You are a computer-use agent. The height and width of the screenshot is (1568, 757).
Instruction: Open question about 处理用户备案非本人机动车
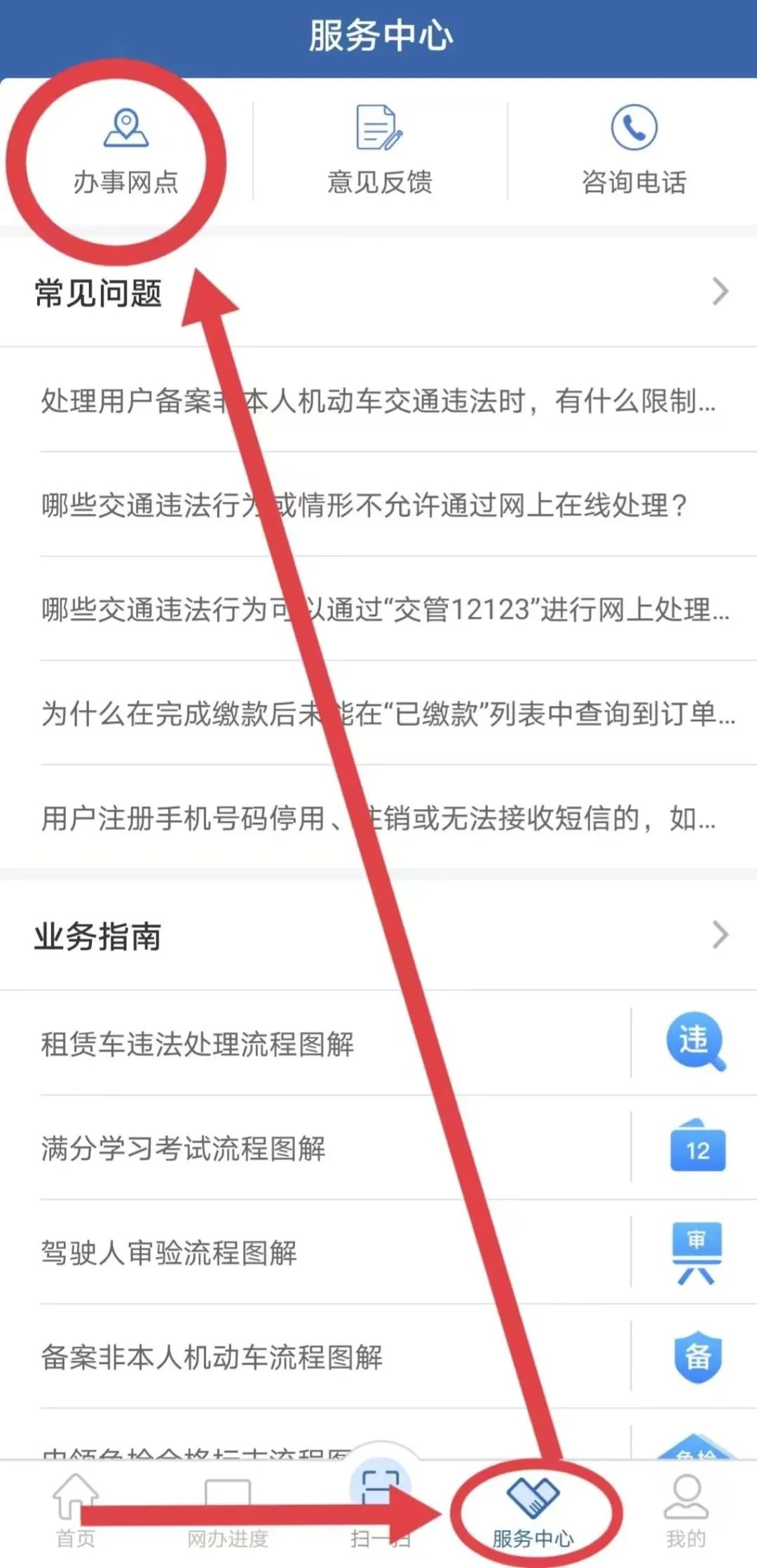[378, 401]
